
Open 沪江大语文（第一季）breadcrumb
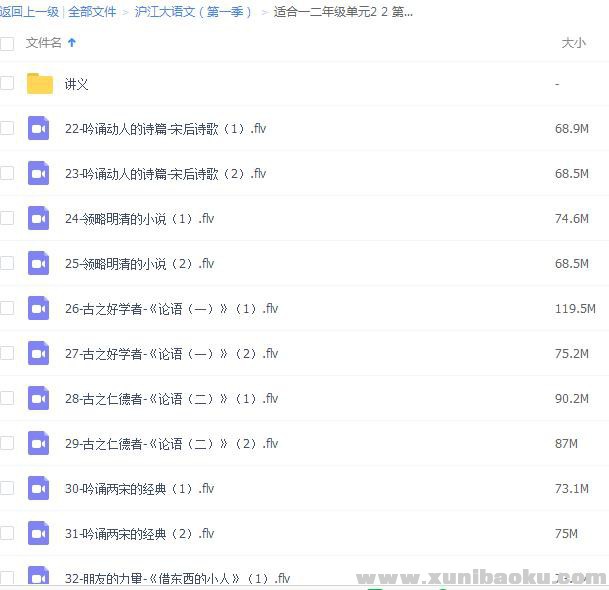[x=194, y=12]
